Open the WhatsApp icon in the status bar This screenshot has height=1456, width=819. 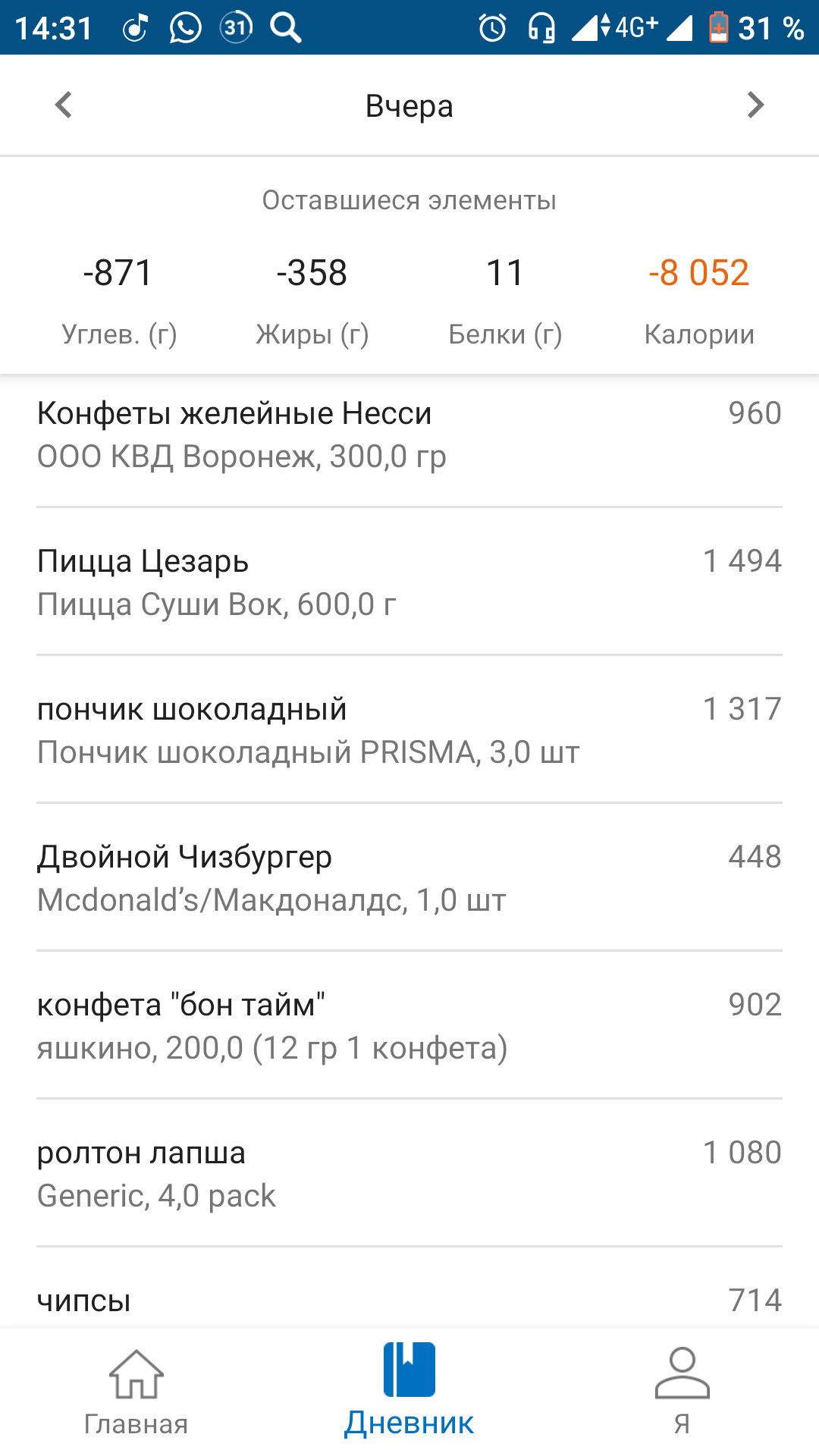coord(184,27)
